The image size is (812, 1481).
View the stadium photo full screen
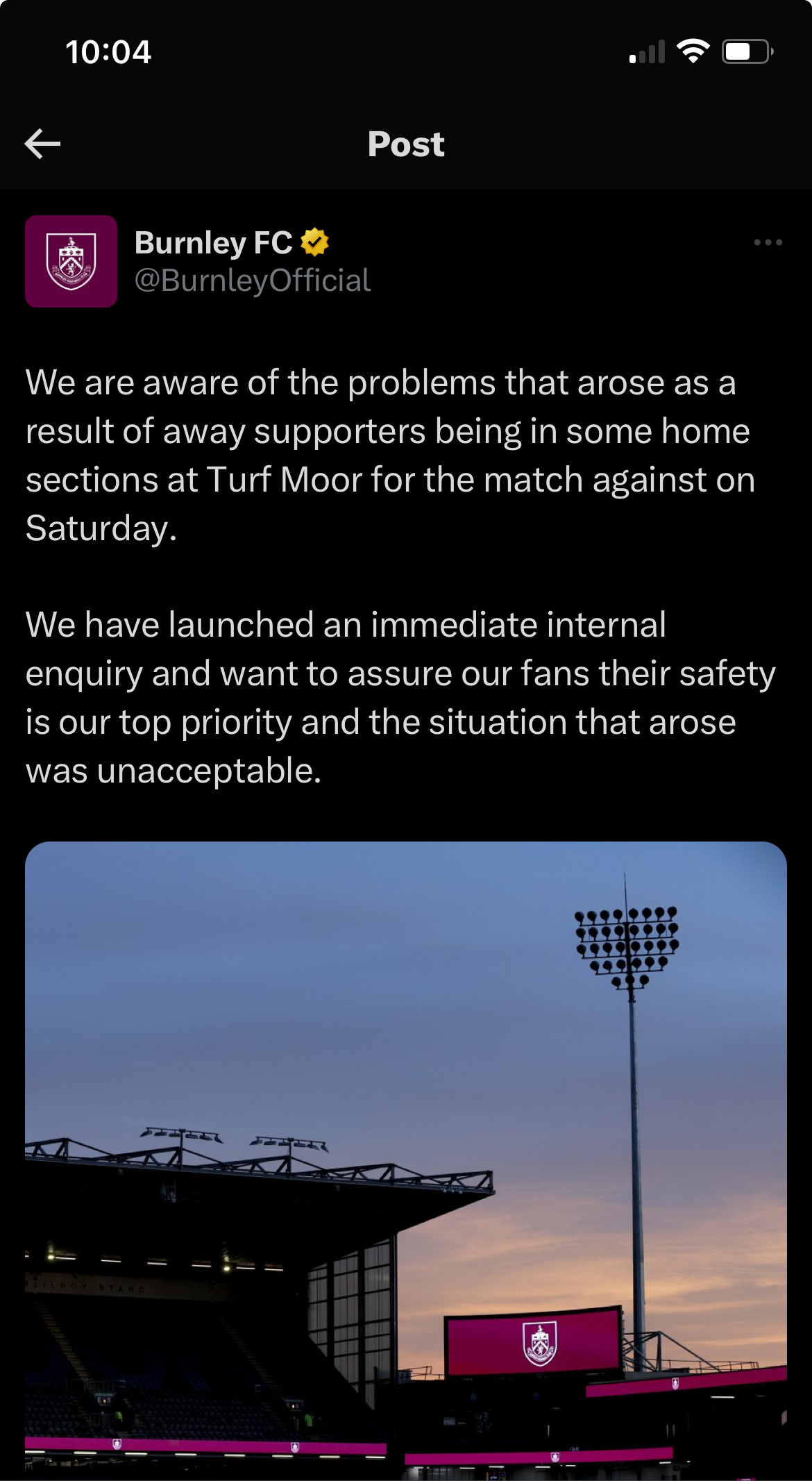coord(406,1160)
